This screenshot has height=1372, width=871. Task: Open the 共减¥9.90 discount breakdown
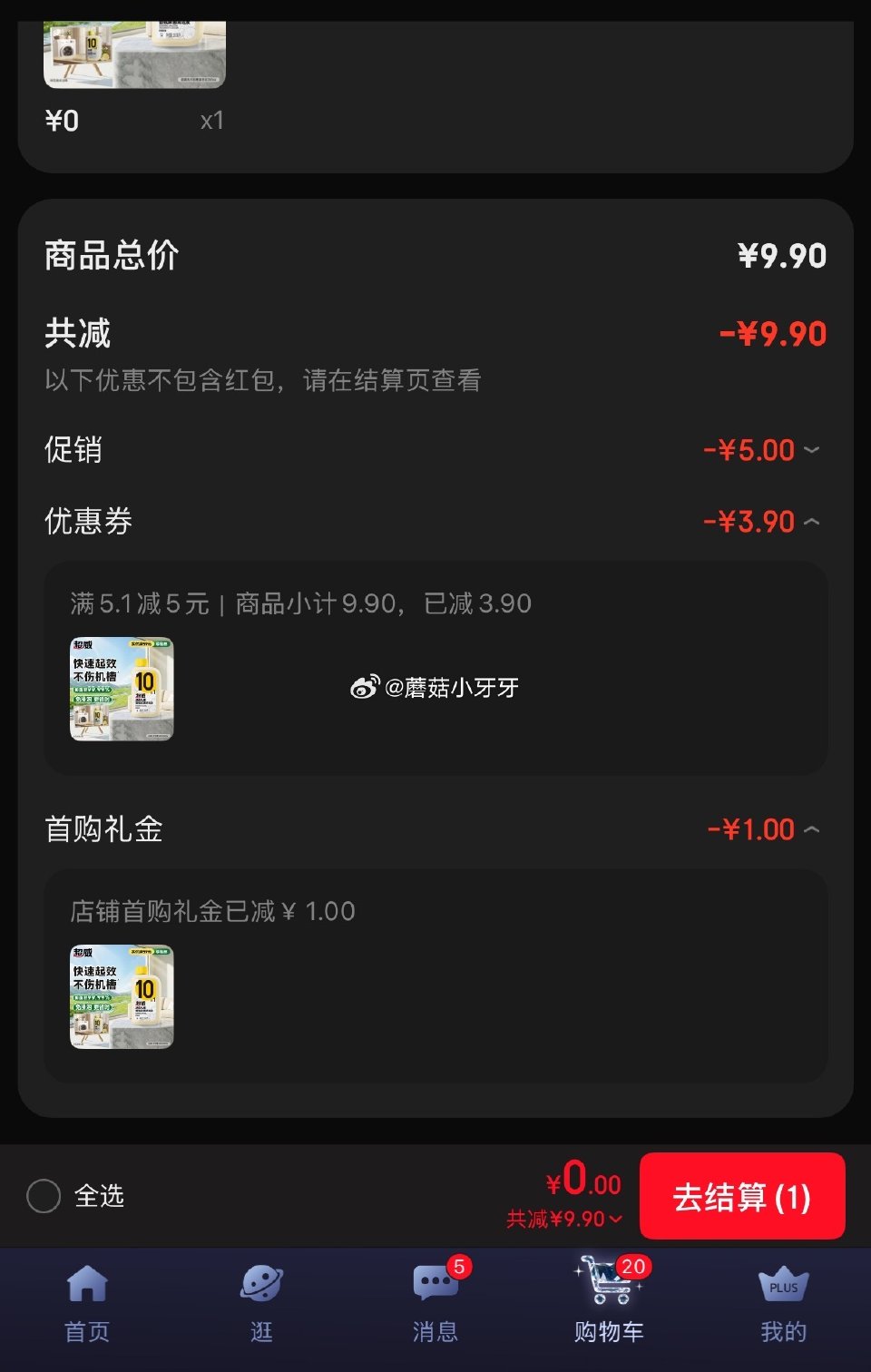pos(563,1220)
